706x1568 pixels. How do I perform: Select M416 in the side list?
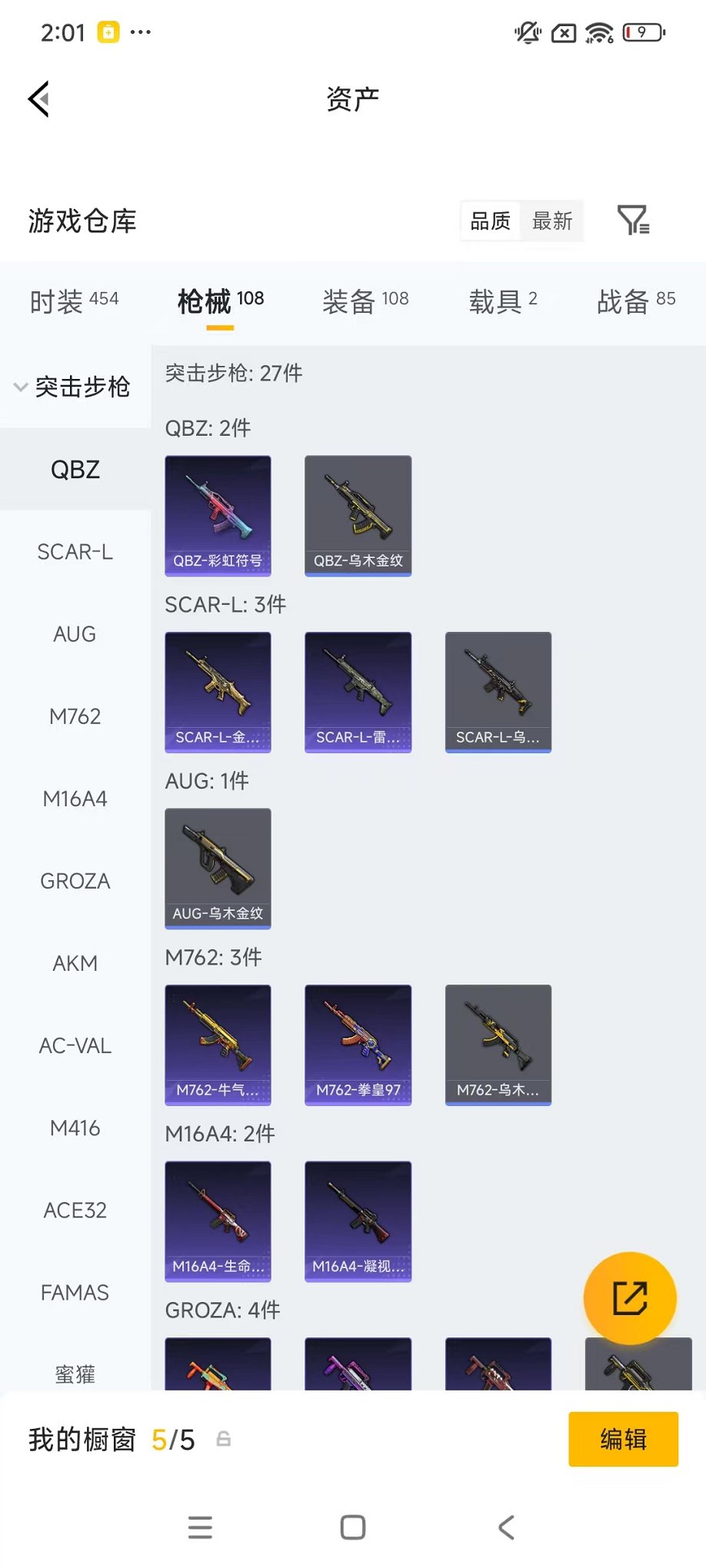click(75, 1128)
